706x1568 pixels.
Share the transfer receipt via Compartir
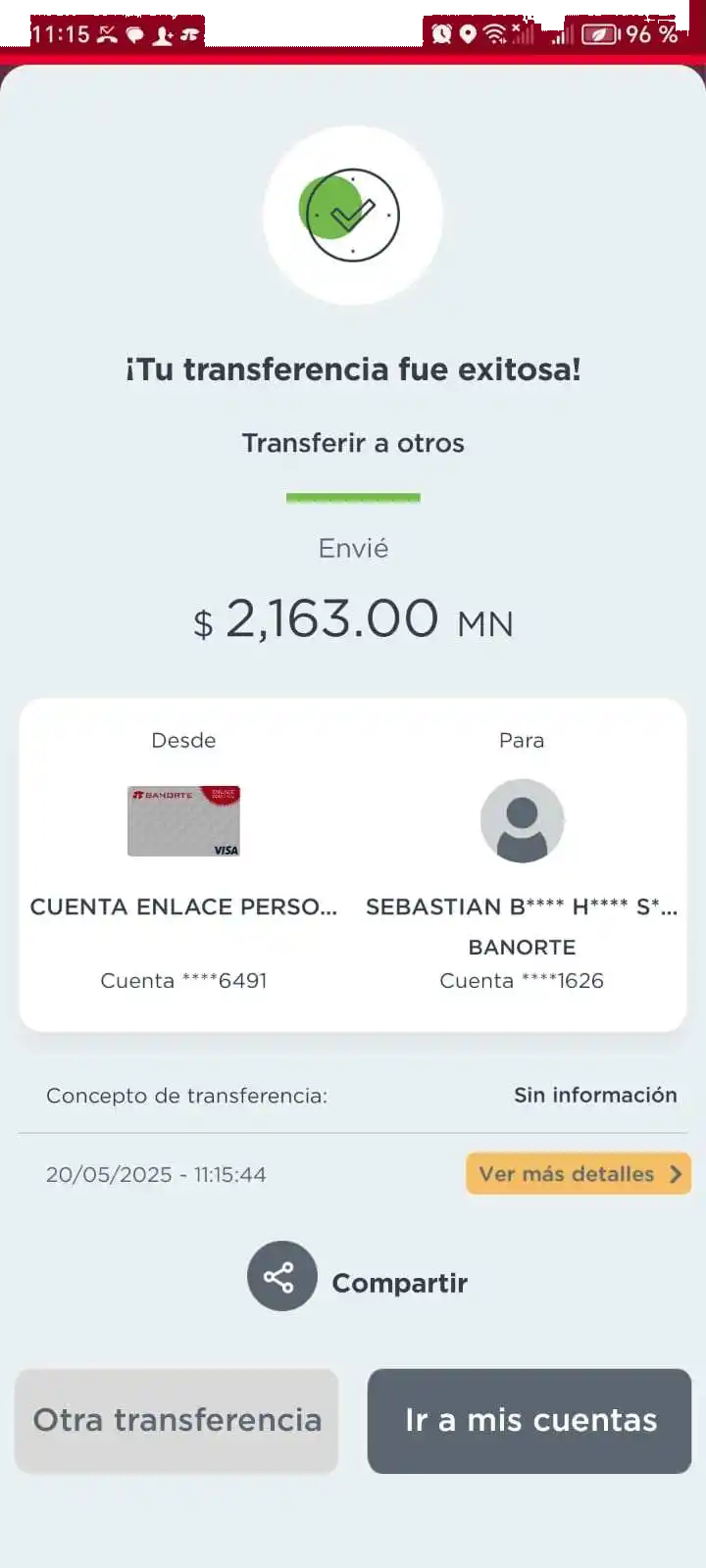(x=282, y=1277)
